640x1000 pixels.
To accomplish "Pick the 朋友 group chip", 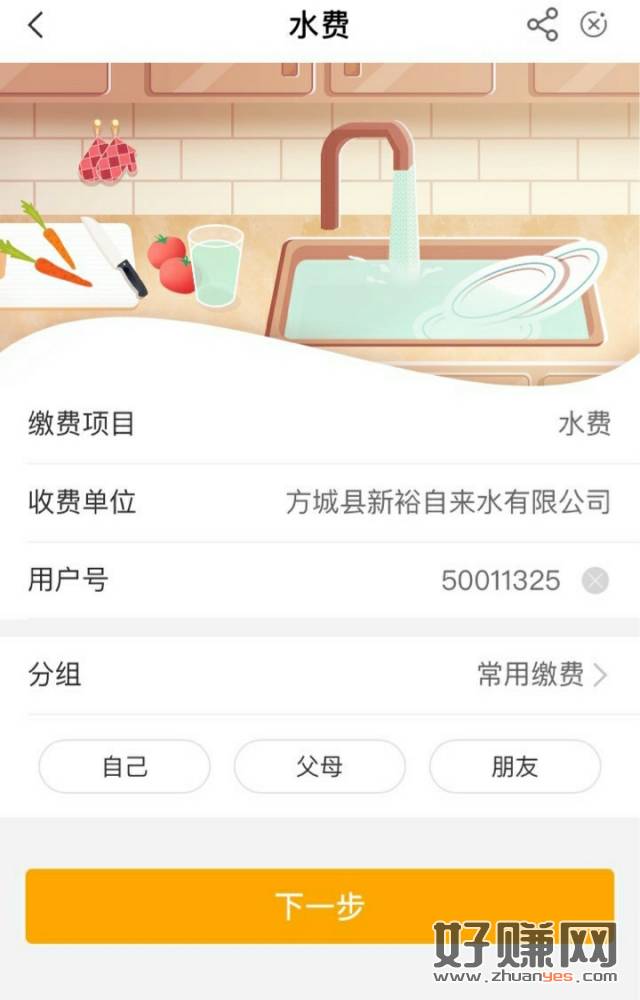I will pos(515,767).
